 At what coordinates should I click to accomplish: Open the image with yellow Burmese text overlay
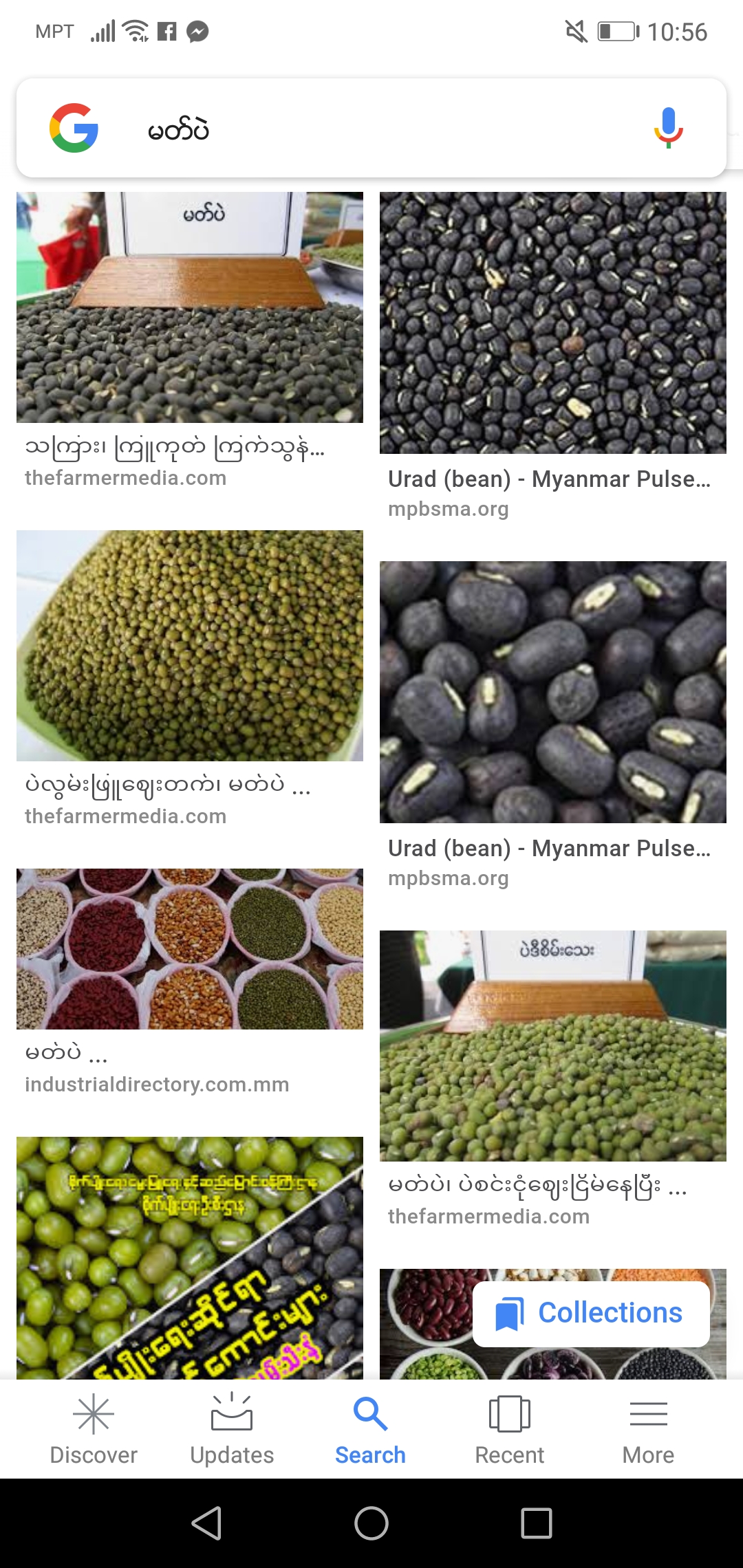(x=190, y=1257)
